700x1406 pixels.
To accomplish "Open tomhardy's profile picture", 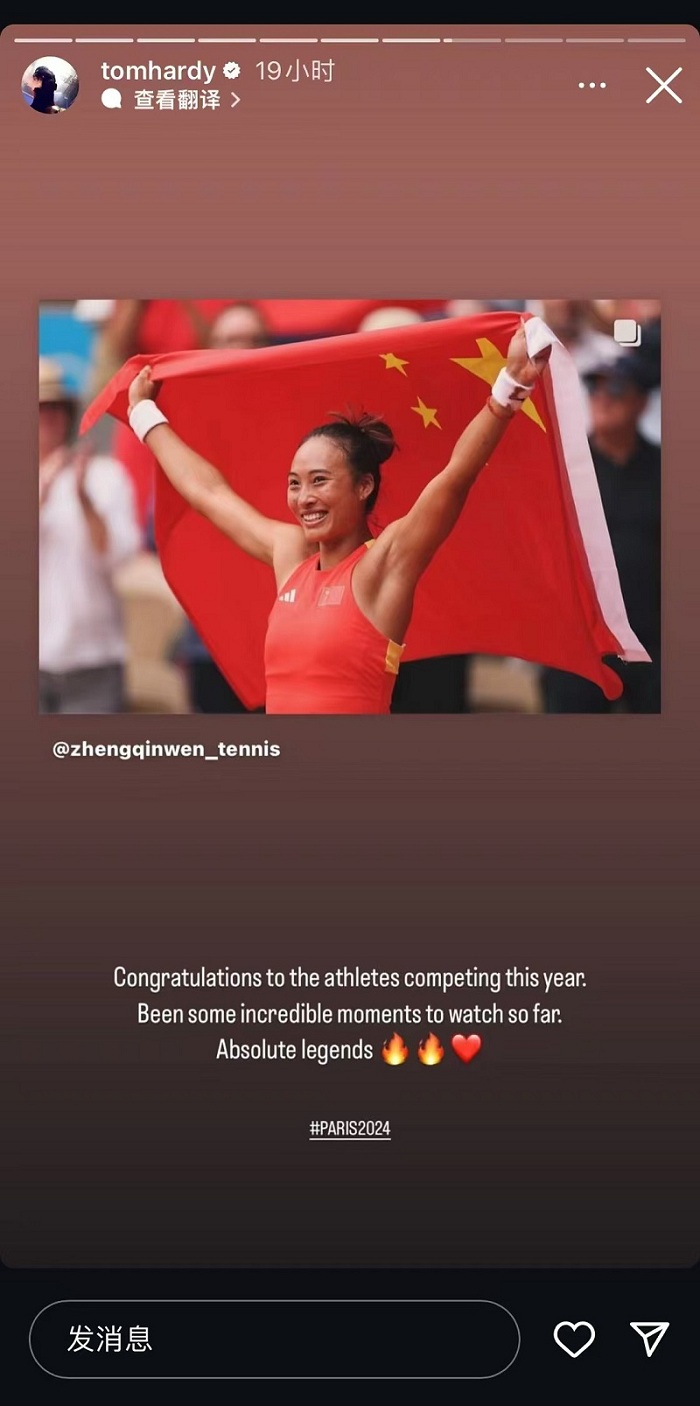I will point(50,85).
